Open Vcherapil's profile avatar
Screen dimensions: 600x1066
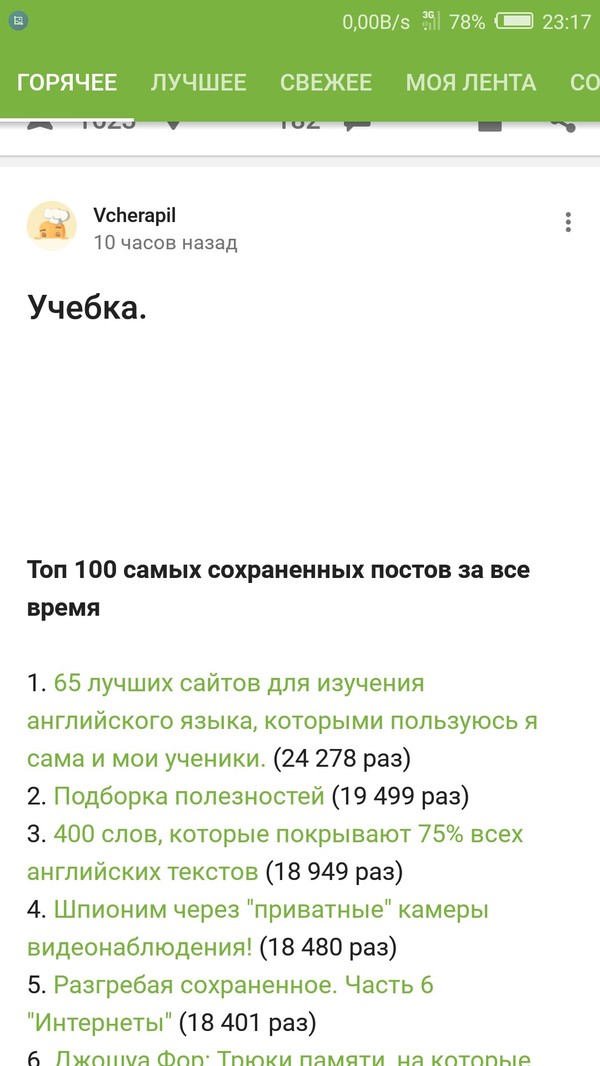click(x=52, y=226)
